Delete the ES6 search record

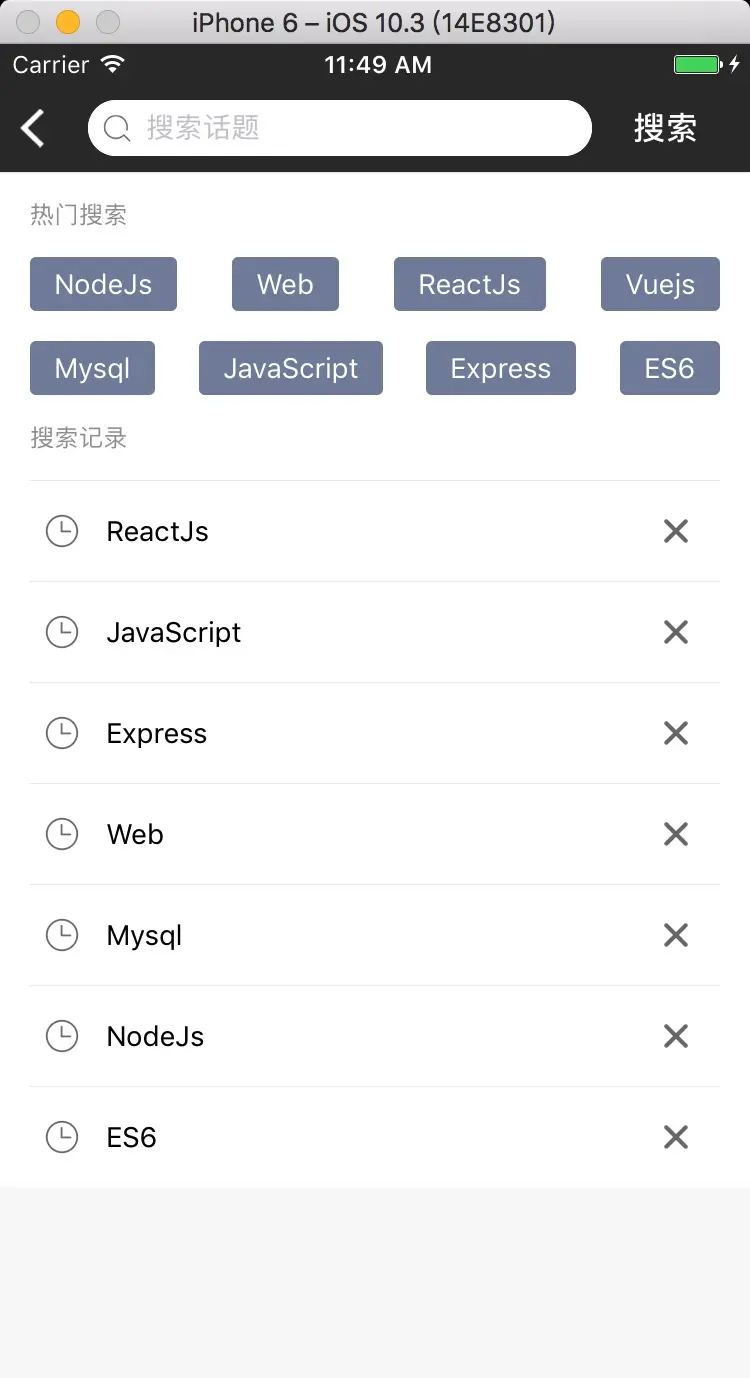(x=675, y=1137)
